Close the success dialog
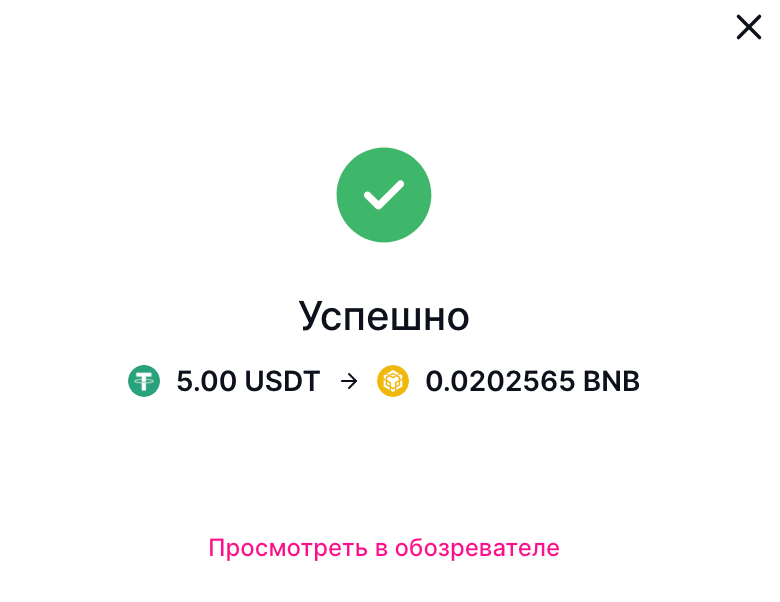Image resolution: width=780 pixels, height=602 pixels. click(x=748, y=27)
